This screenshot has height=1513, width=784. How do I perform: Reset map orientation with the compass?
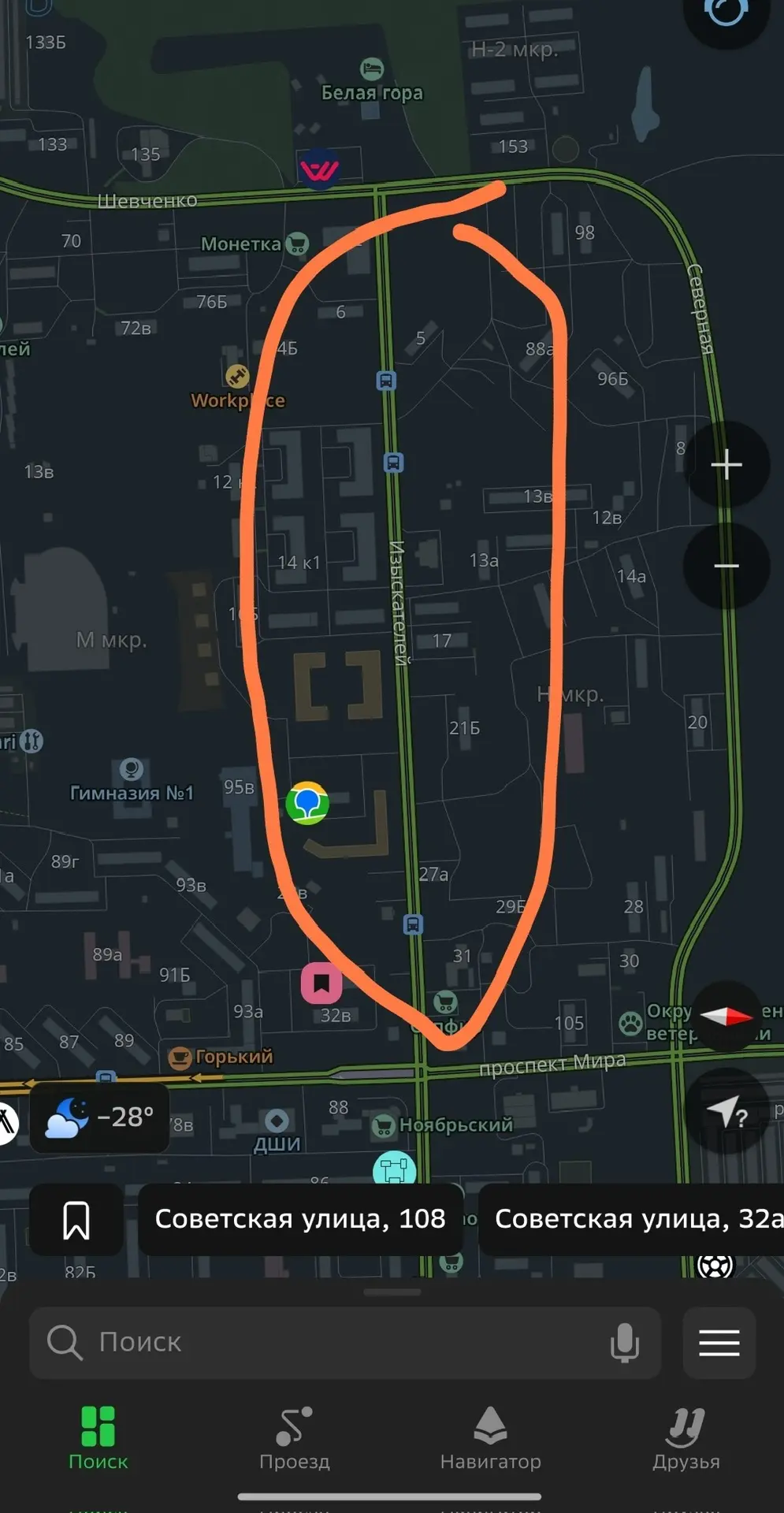[x=726, y=1017]
